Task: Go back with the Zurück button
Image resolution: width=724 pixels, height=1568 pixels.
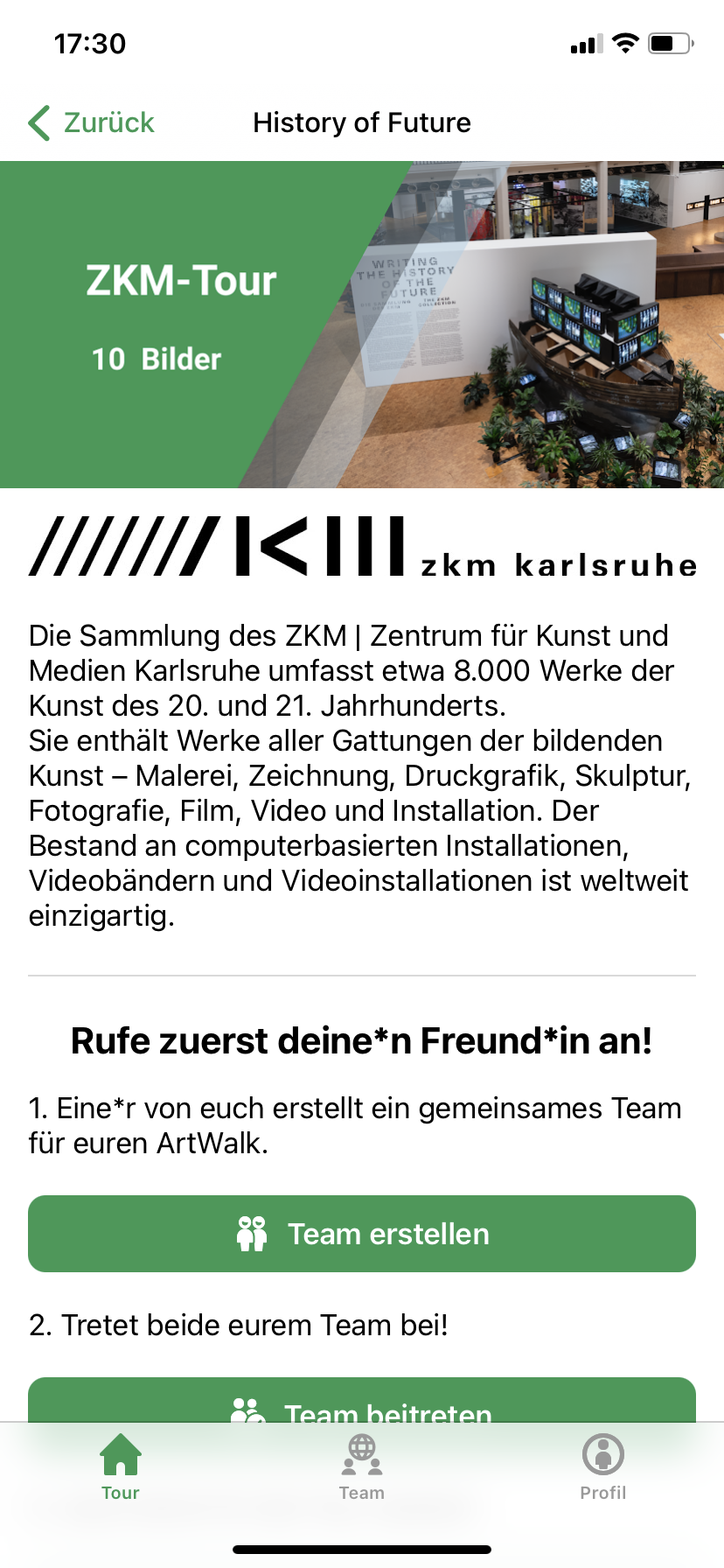Action: point(92,122)
